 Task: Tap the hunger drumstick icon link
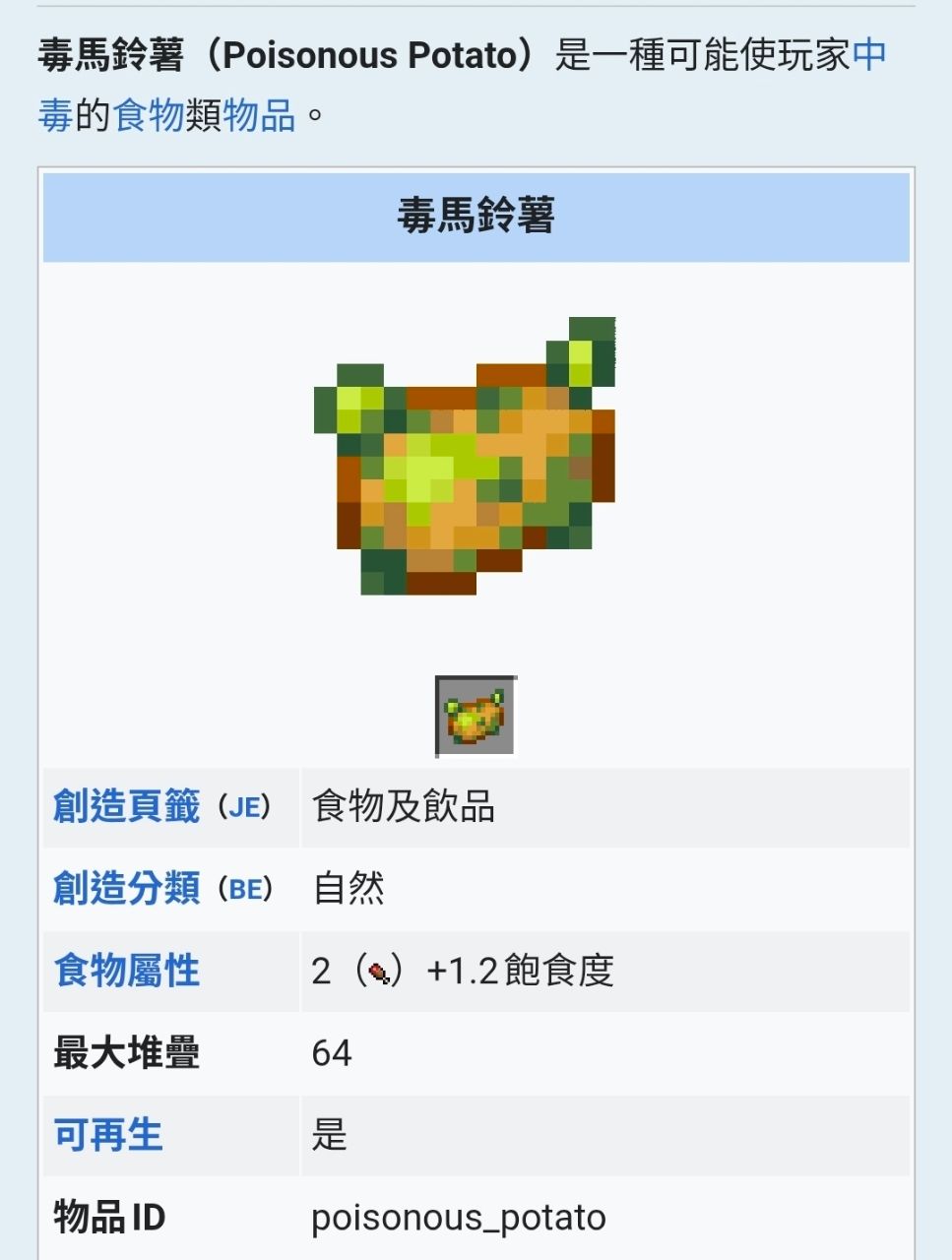pyautogui.click(x=380, y=973)
